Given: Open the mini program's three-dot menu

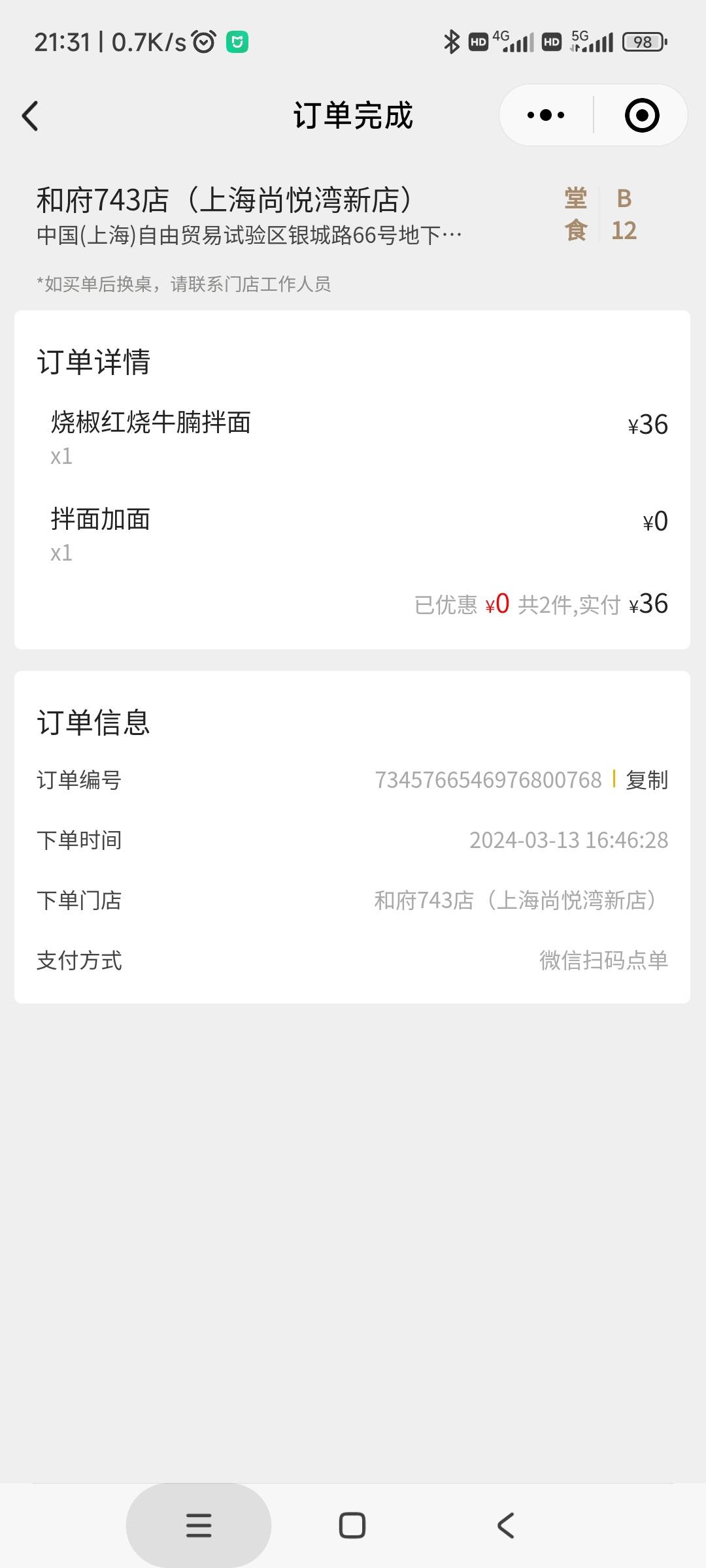Looking at the screenshot, I should coord(546,116).
